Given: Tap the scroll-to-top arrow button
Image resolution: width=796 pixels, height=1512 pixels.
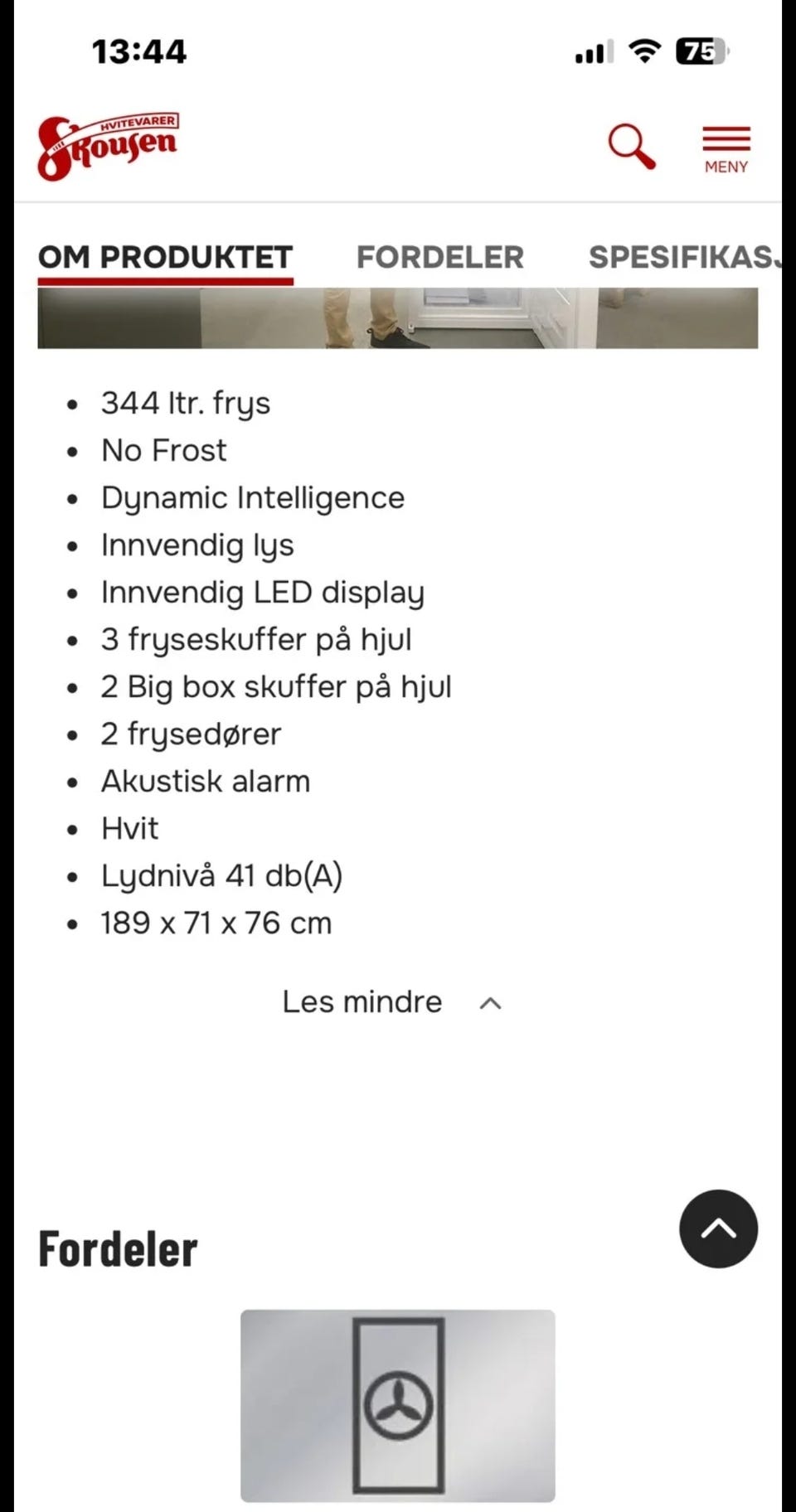Looking at the screenshot, I should (718, 1229).
